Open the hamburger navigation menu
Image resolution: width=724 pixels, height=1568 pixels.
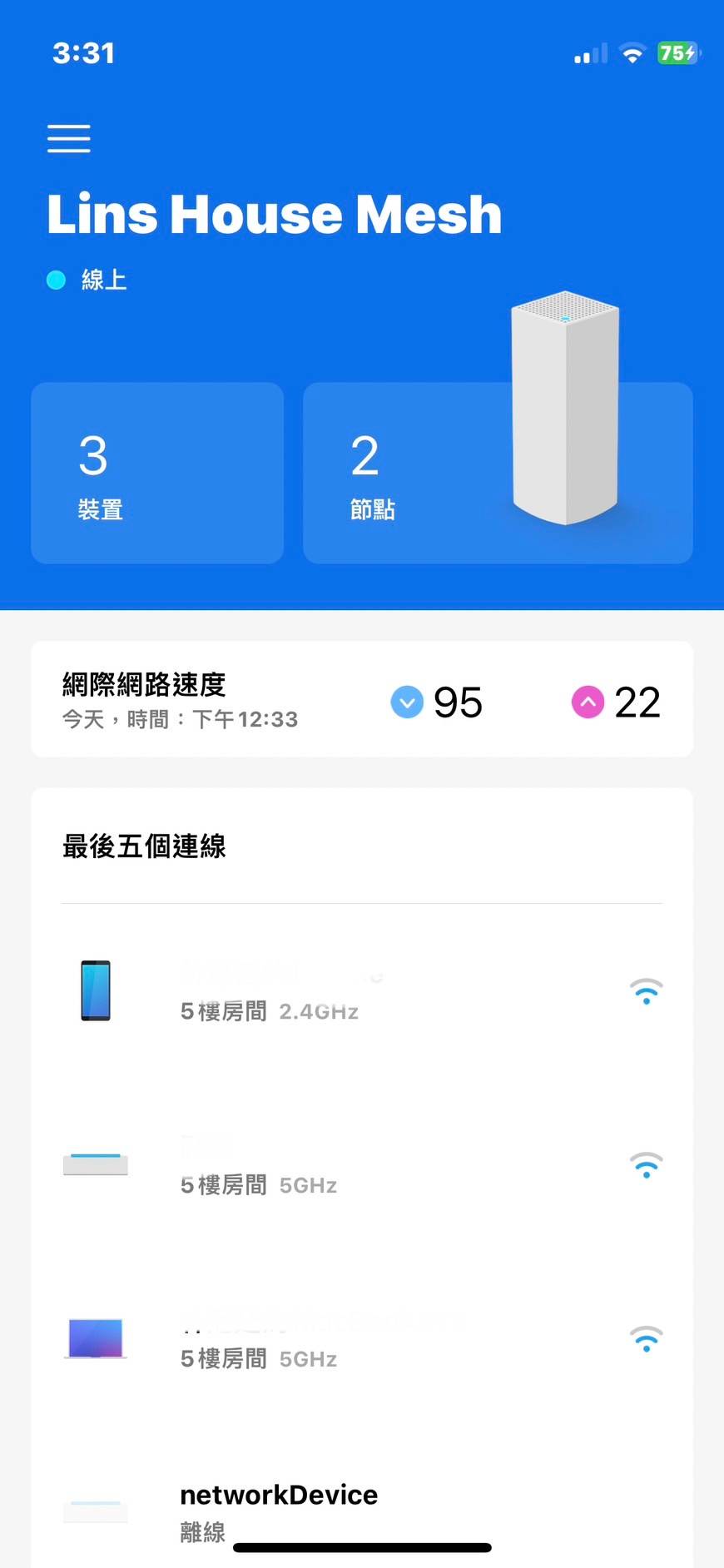(x=68, y=138)
